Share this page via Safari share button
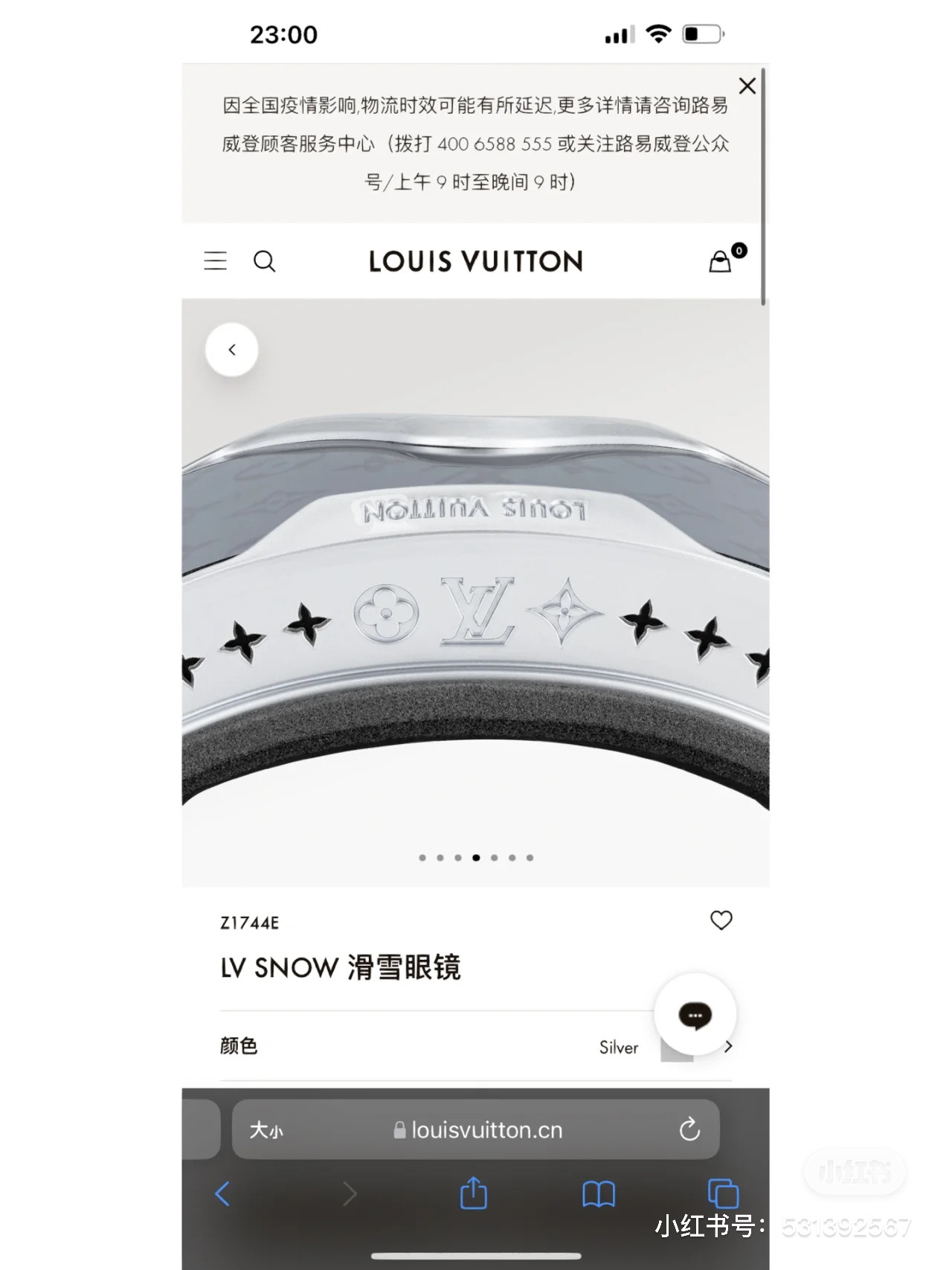952x1270 pixels. click(474, 1194)
